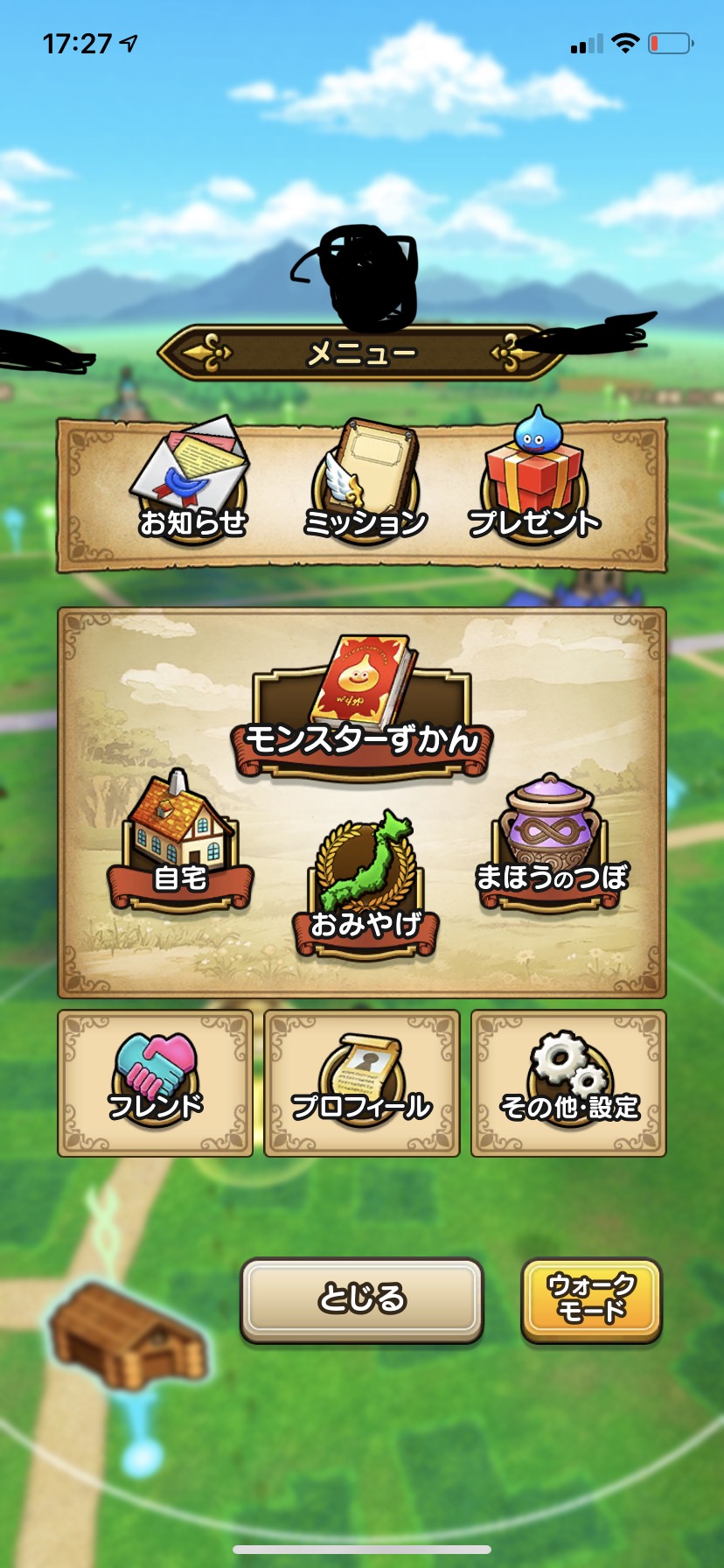724x1568 pixels.
Task: Open まほうのつぼ magic pot
Action: coord(551,842)
